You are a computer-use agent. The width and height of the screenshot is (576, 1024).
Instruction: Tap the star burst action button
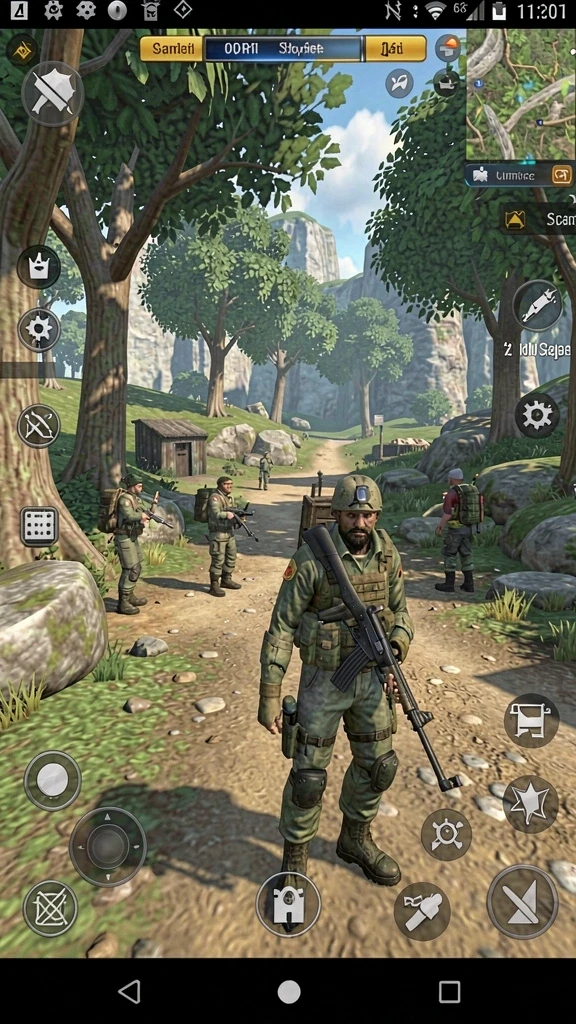pos(530,803)
